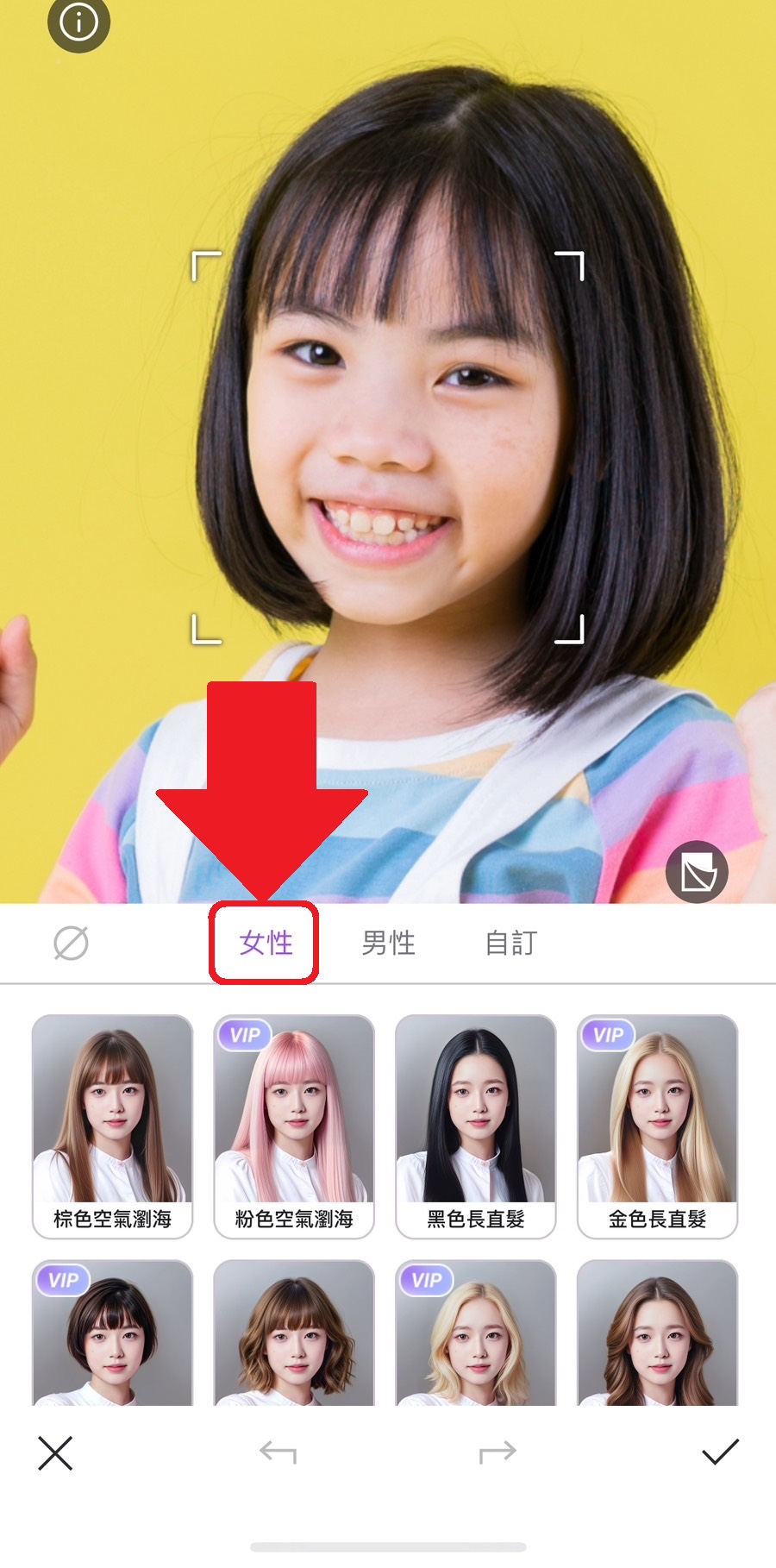Viewport: 776px width, 1568px height.
Task: Switch to the 女性 tab
Action: pos(266,943)
